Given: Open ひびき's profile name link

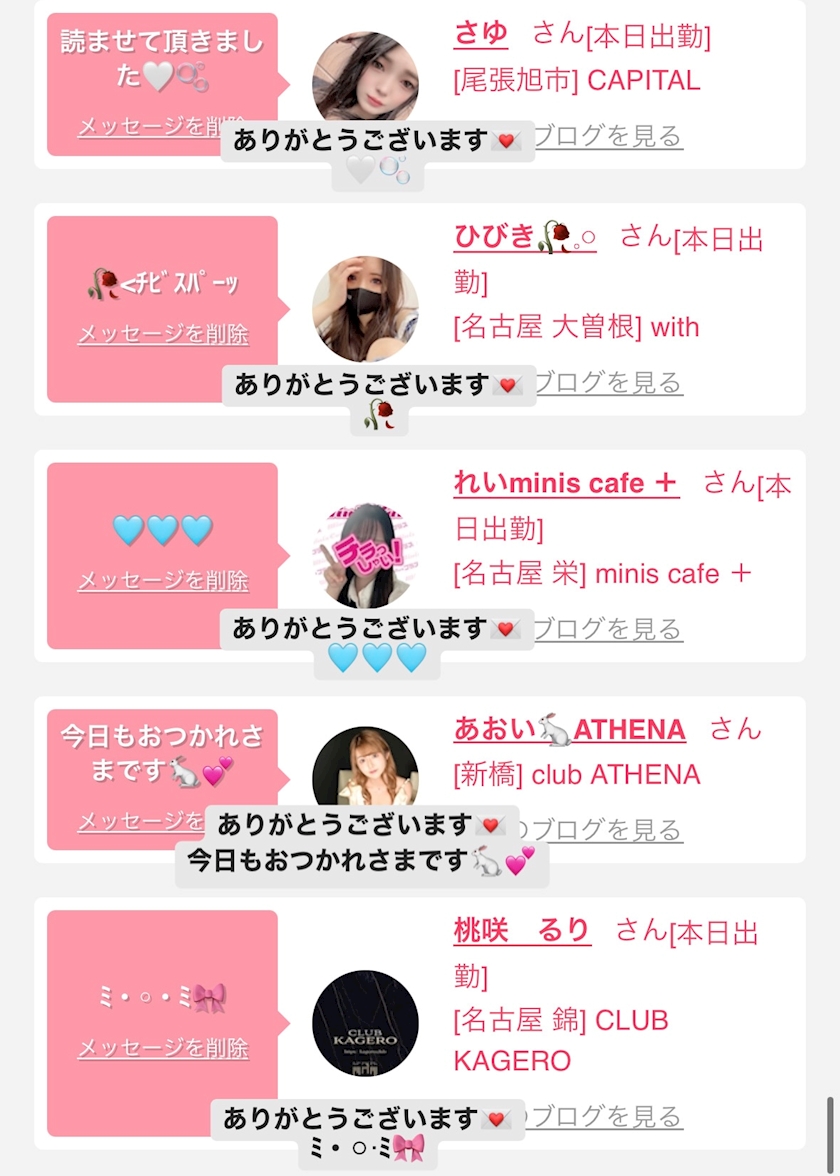Looking at the screenshot, I should (525, 237).
